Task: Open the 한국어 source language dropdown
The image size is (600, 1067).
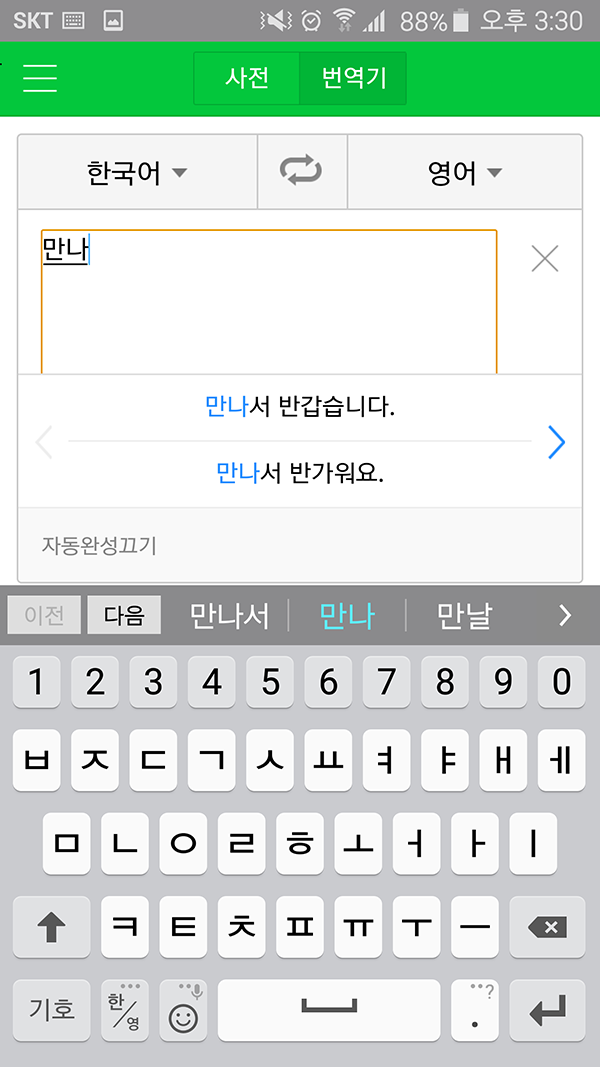Action: (x=137, y=172)
